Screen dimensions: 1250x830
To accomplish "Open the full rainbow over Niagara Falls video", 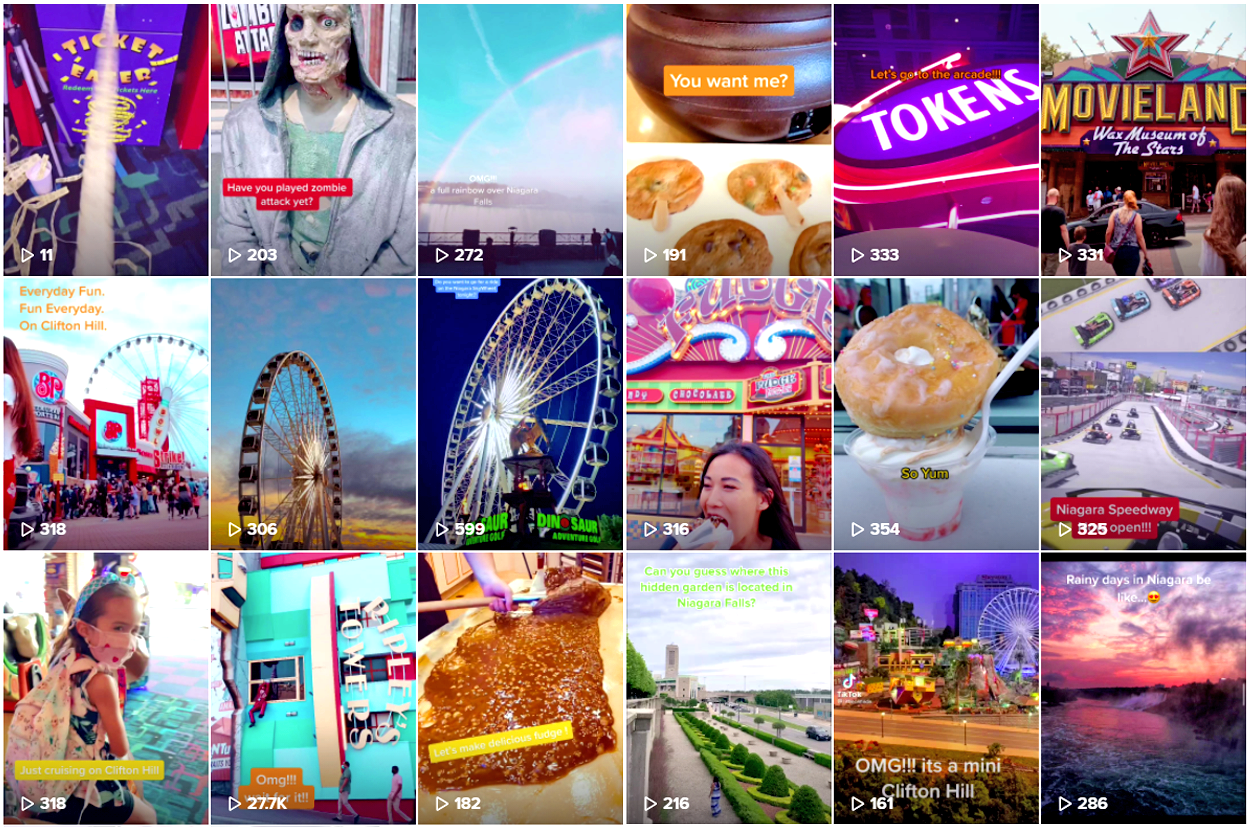I will 520,140.
